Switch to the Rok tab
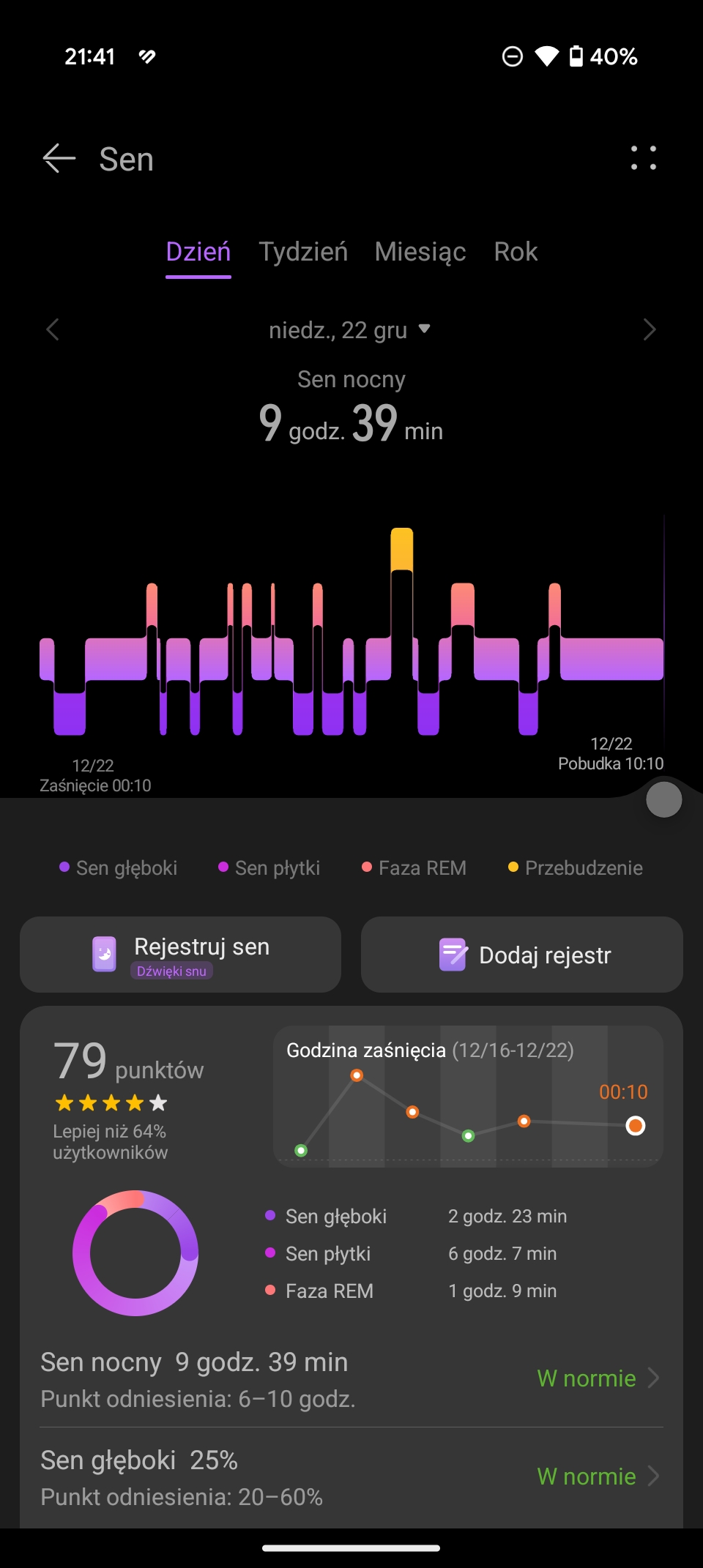 [516, 252]
